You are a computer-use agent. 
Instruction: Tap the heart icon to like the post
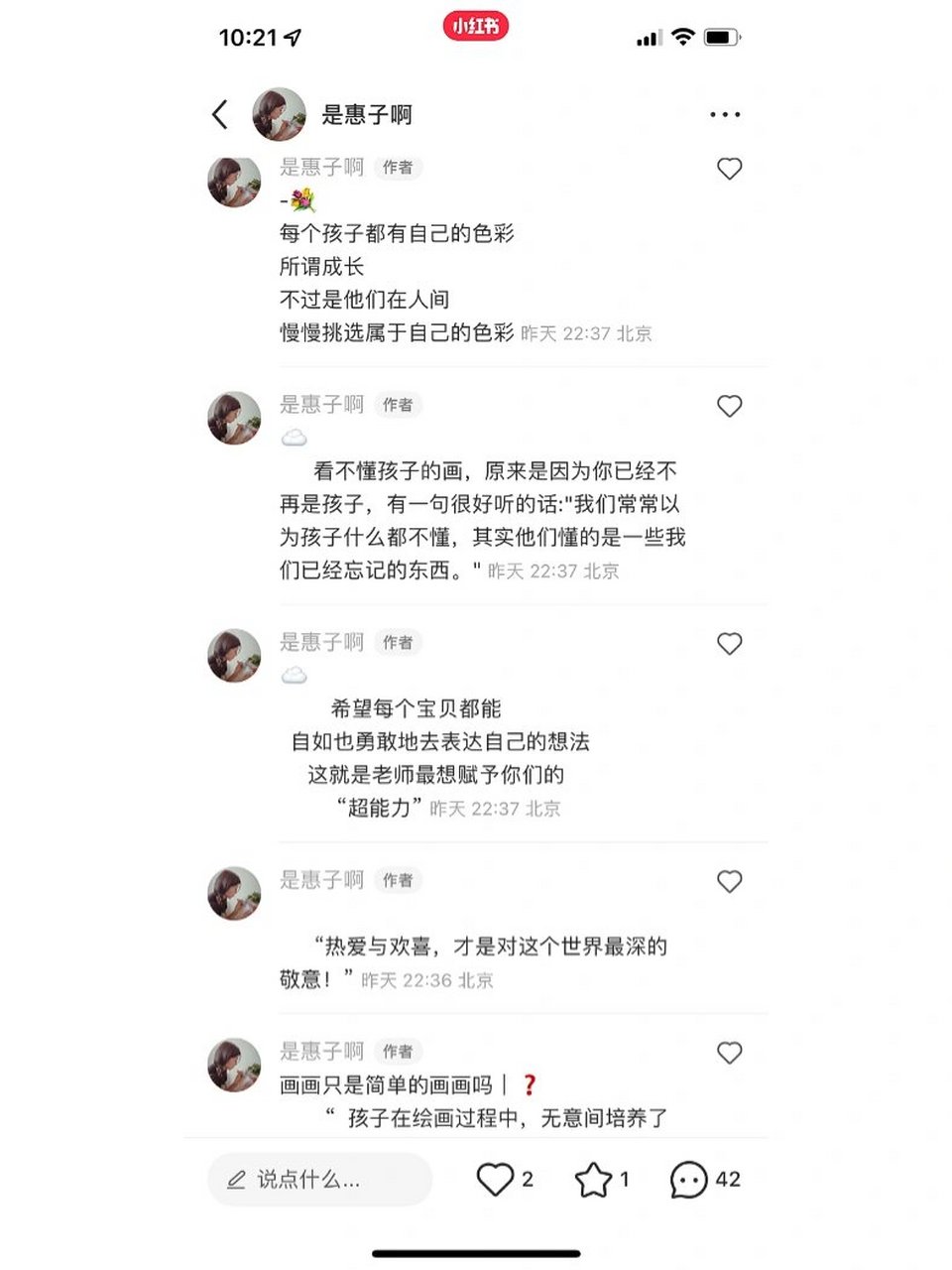click(x=497, y=1180)
